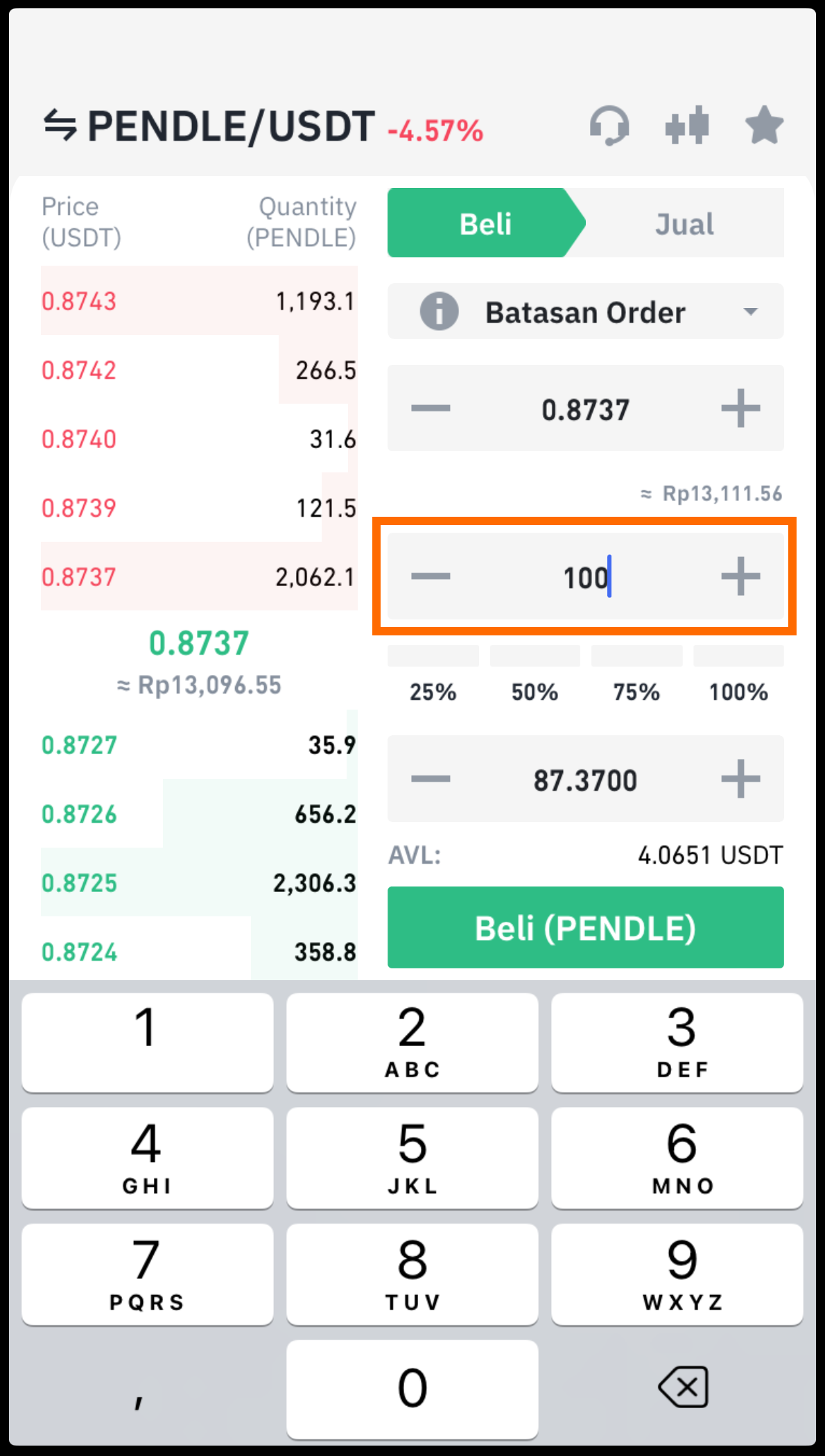Screen dimensions: 825x1456
Task: Click the candlestick chart icon
Action: click(x=688, y=126)
